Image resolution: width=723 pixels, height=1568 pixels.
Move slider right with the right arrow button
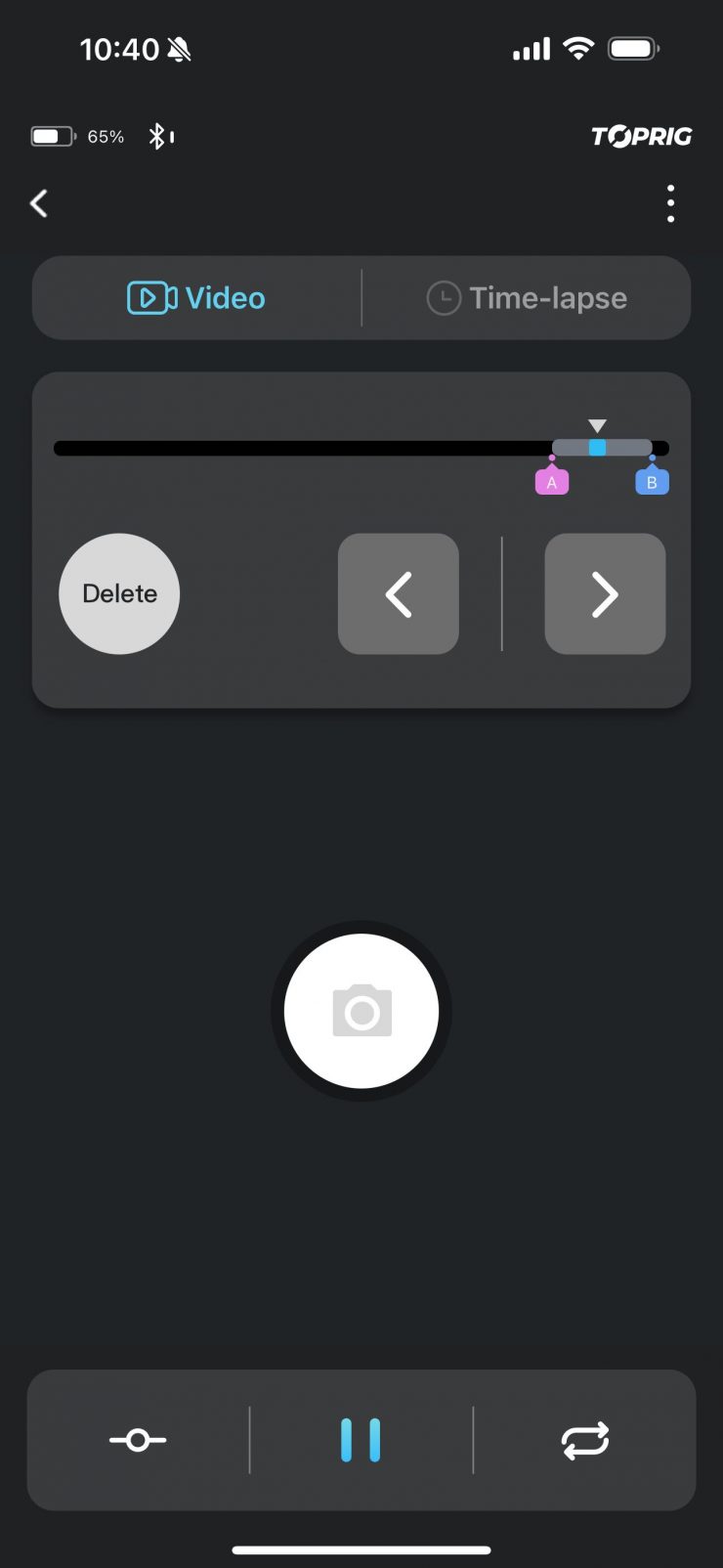(605, 593)
